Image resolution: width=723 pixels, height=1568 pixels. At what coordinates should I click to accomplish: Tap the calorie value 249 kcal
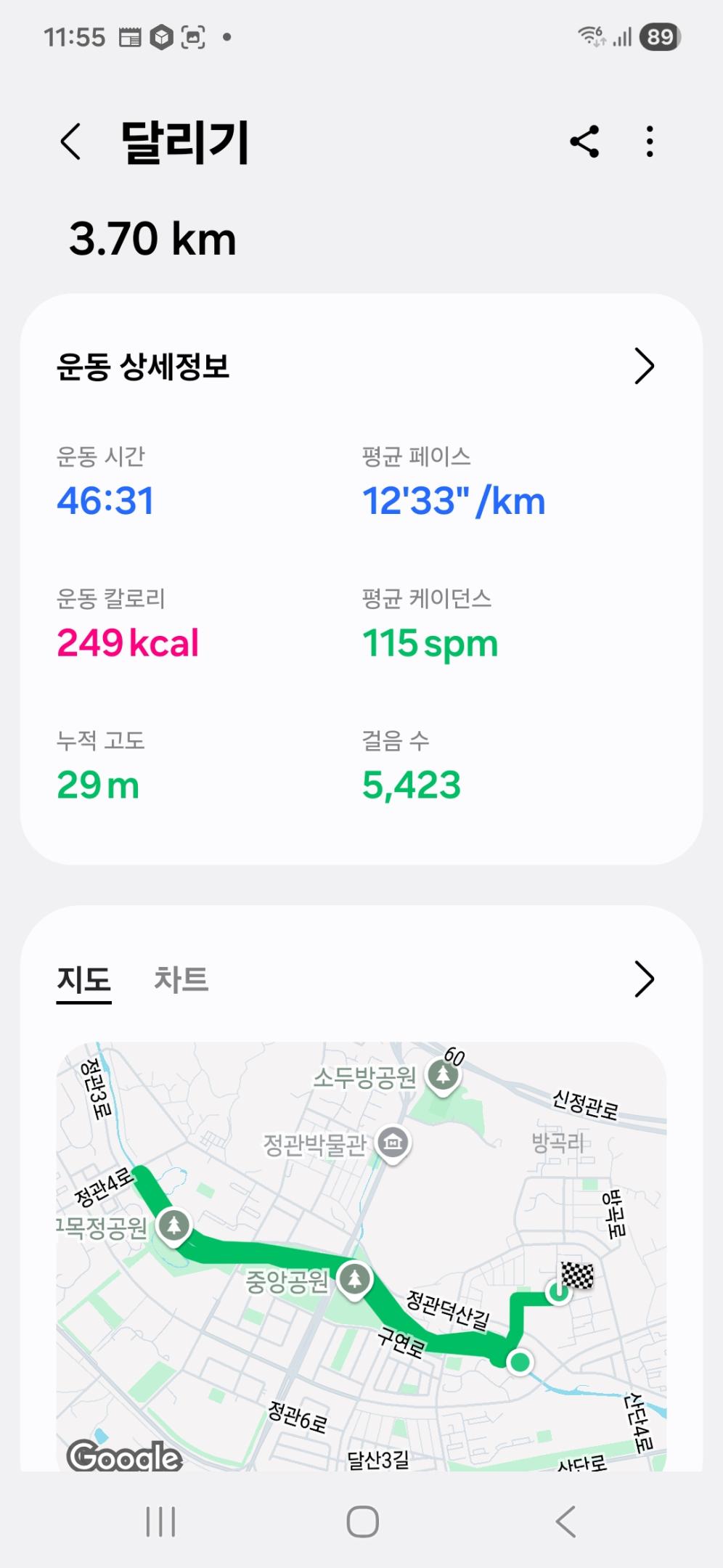coord(128,642)
